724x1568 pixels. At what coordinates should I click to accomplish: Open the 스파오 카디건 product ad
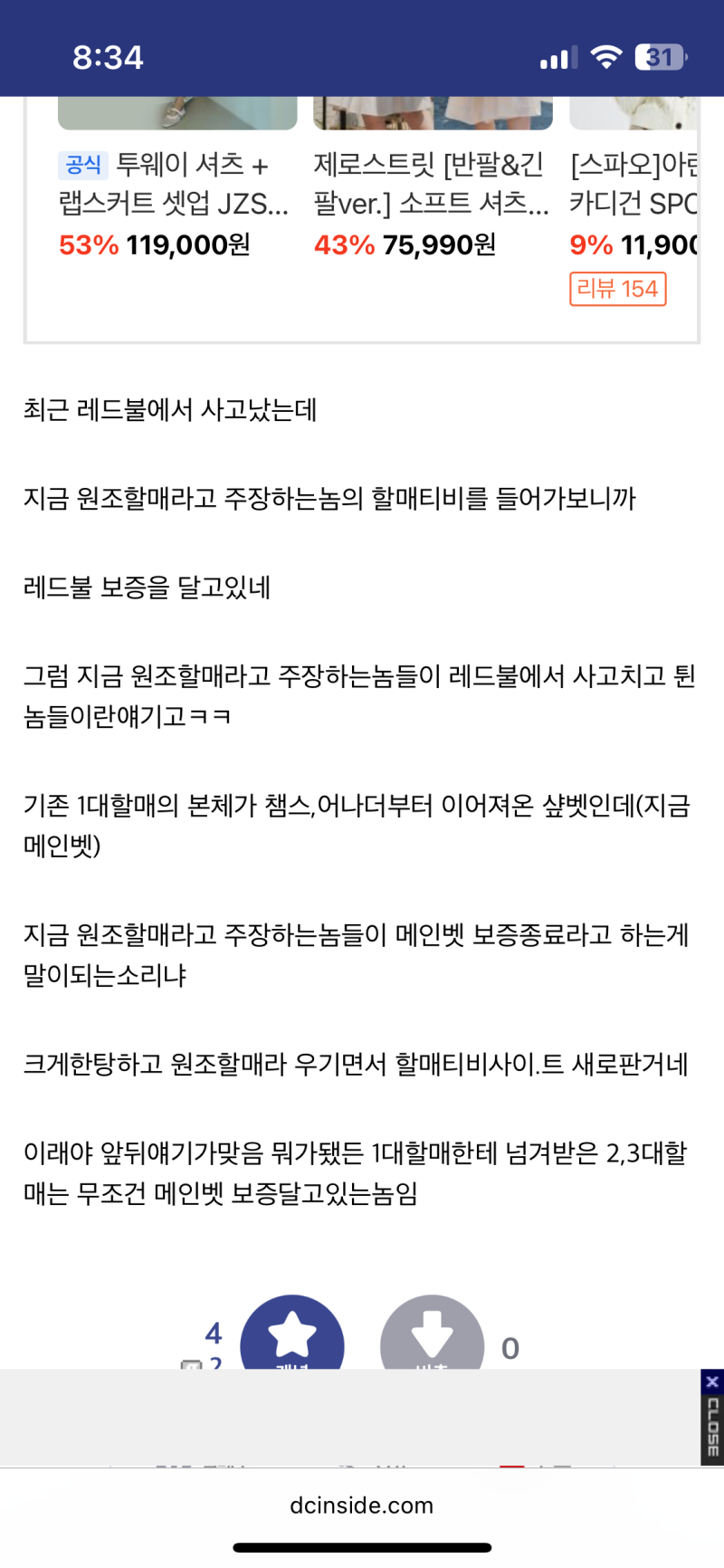coord(633,183)
